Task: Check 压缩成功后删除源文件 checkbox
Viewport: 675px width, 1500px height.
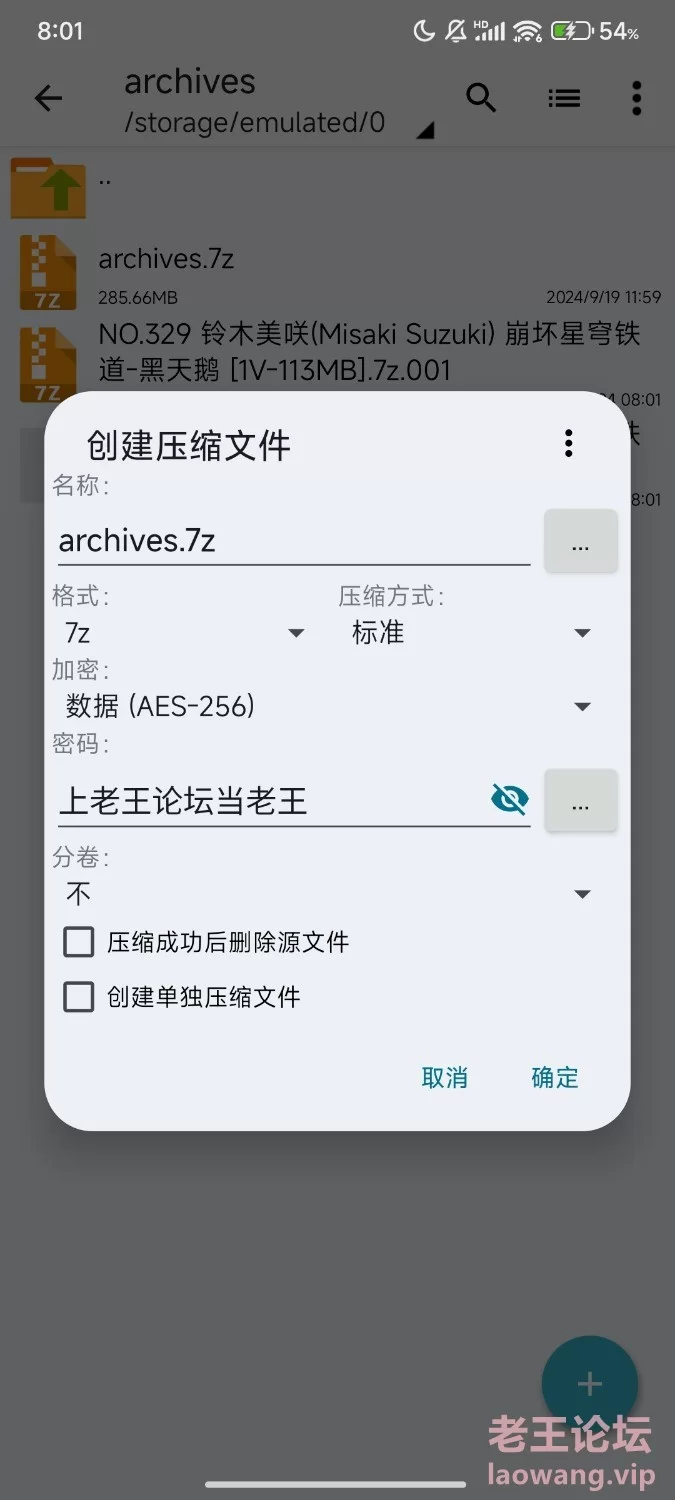Action: 79,942
